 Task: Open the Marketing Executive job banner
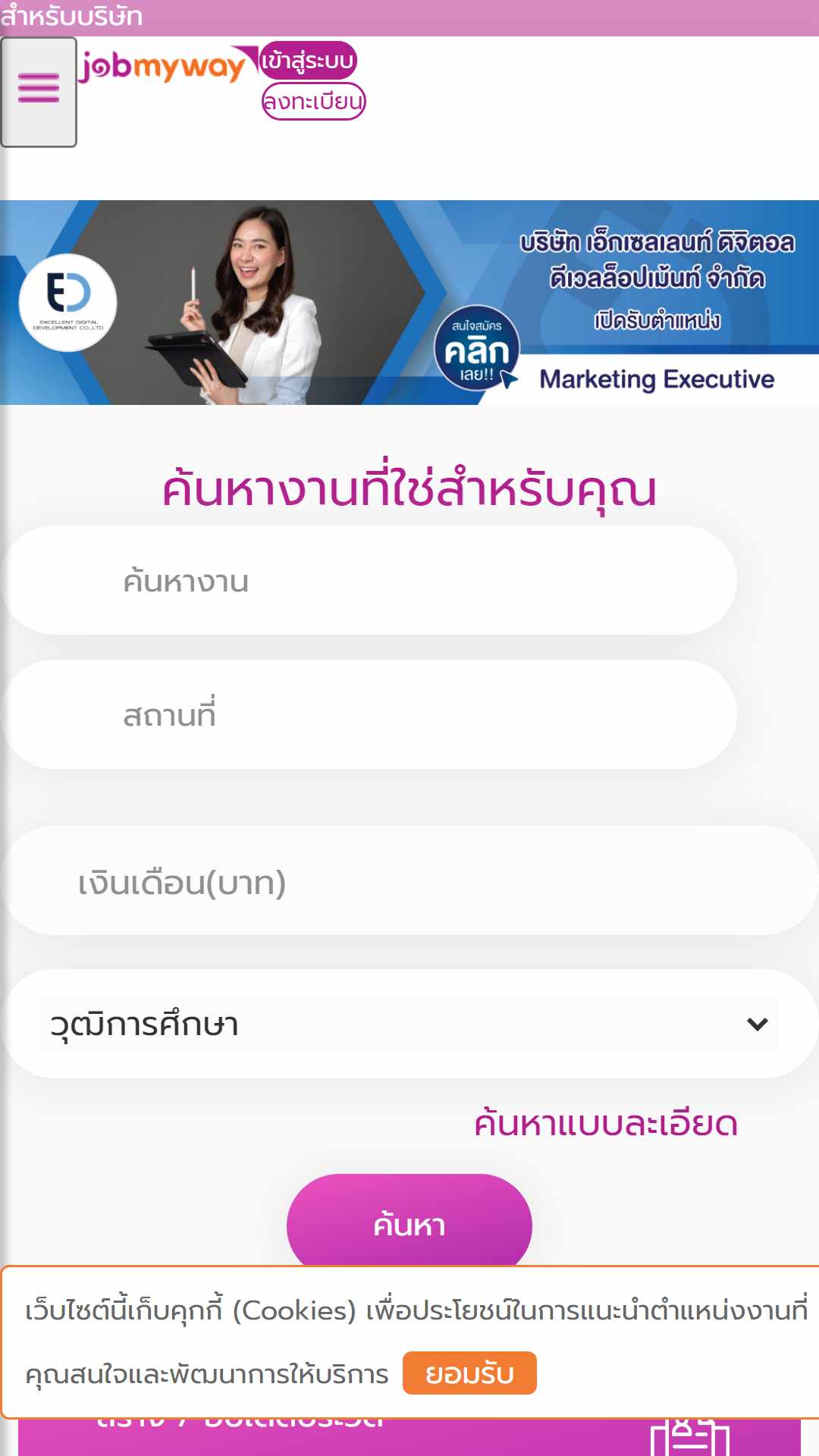pos(409,302)
